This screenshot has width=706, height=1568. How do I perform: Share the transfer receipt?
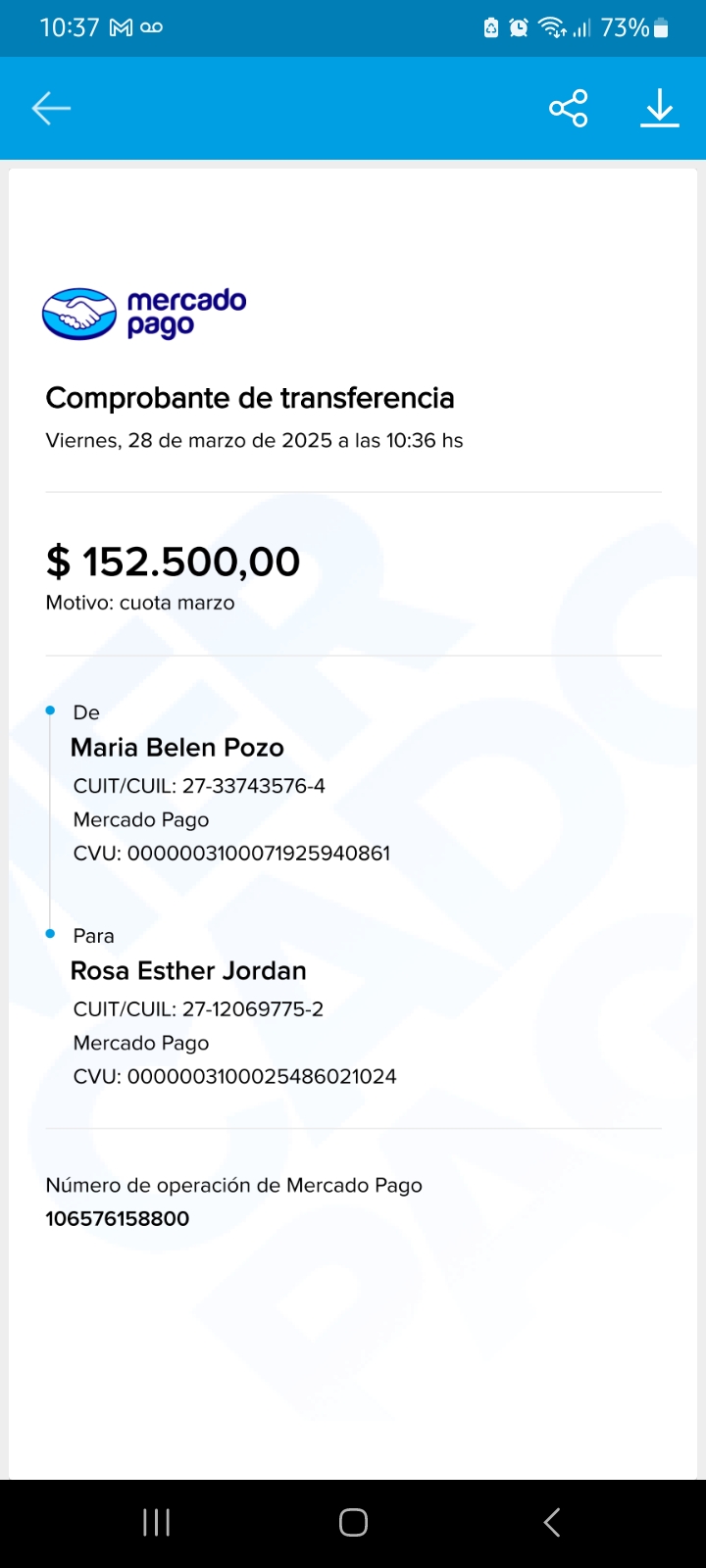tap(569, 108)
